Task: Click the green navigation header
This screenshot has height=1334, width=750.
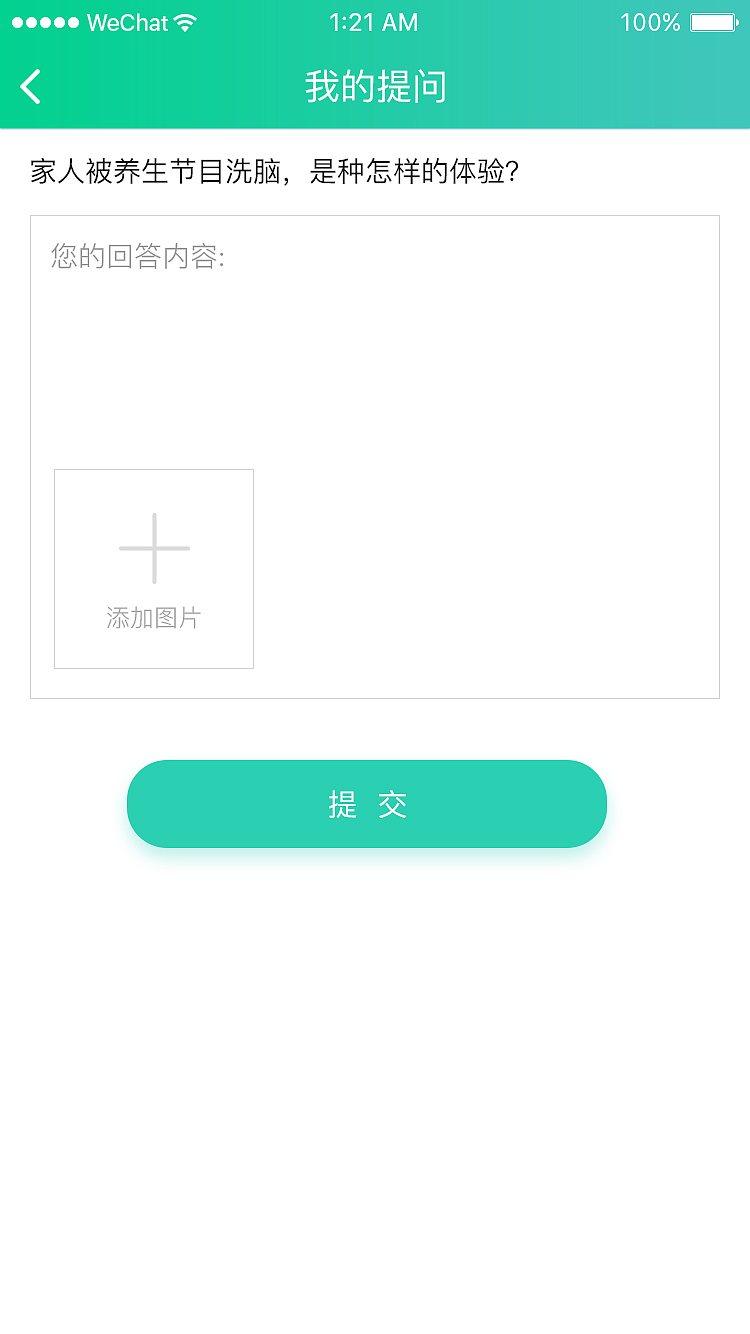Action: coord(375,86)
